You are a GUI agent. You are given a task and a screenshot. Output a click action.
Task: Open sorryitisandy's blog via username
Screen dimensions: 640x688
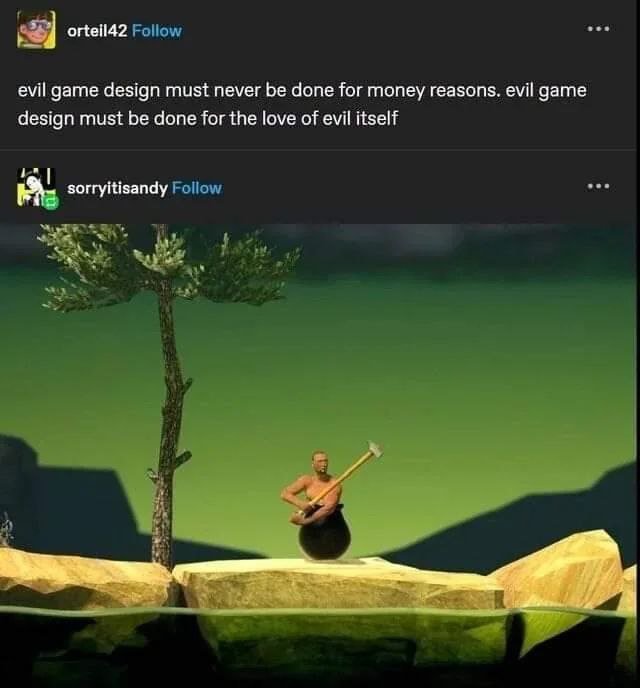coord(117,188)
